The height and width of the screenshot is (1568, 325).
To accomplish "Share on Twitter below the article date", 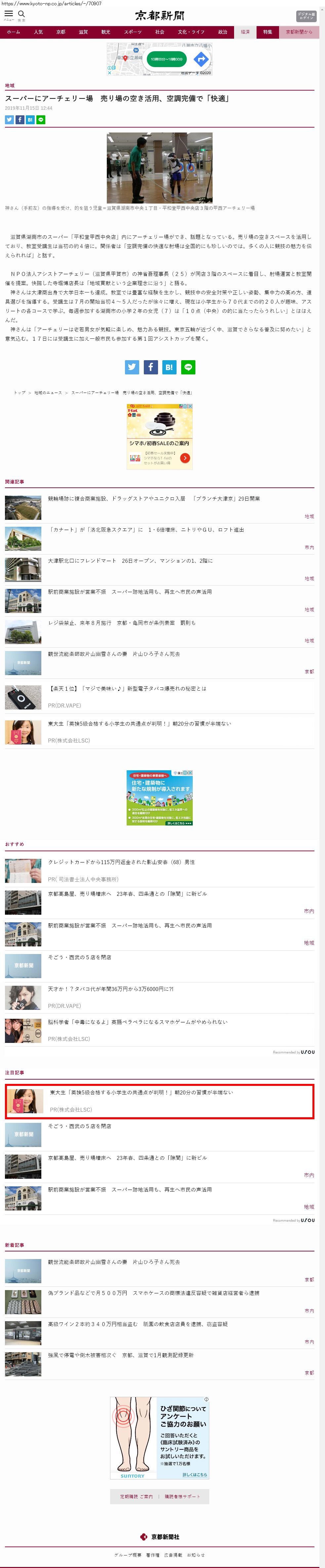I will pyautogui.click(x=9, y=120).
